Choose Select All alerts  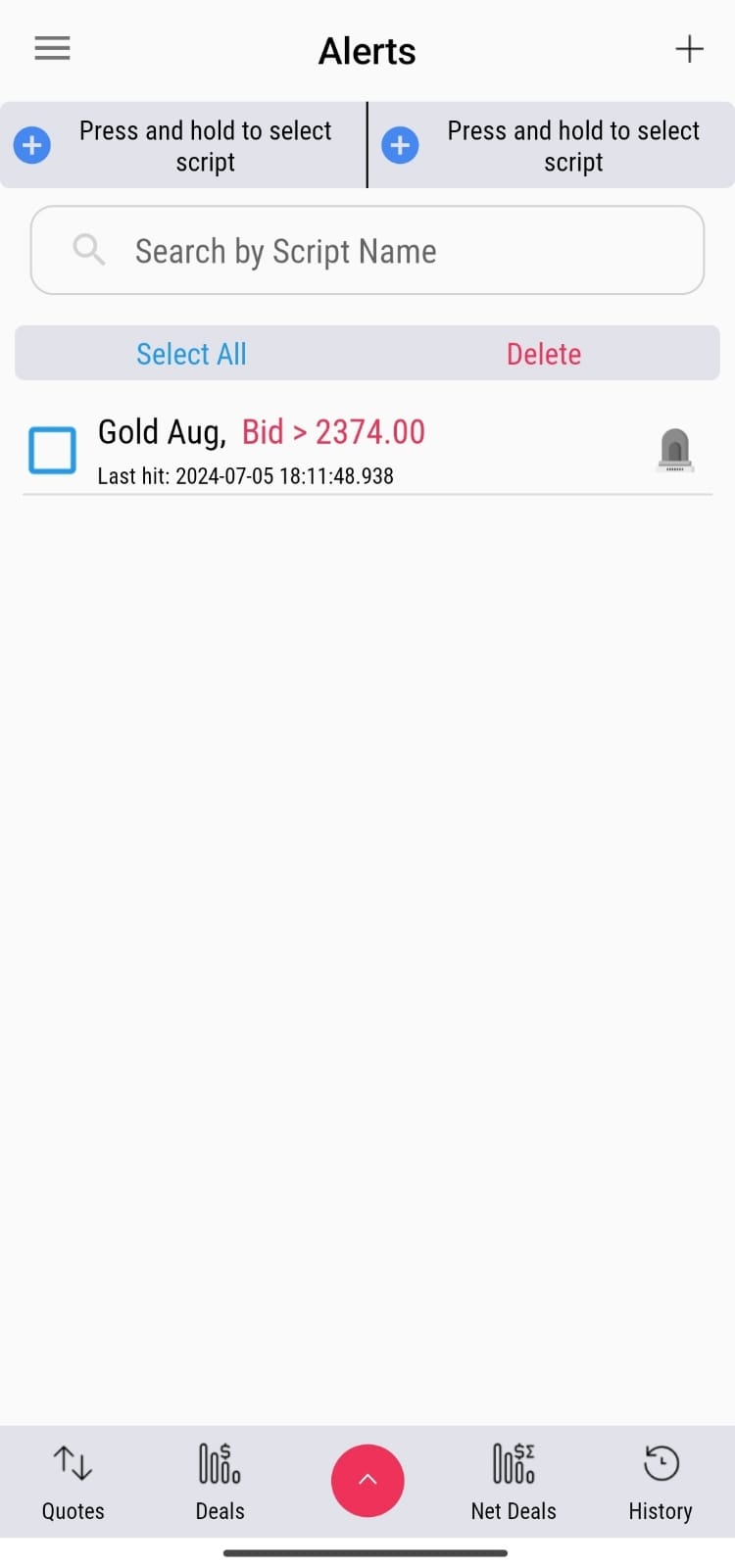[191, 354]
